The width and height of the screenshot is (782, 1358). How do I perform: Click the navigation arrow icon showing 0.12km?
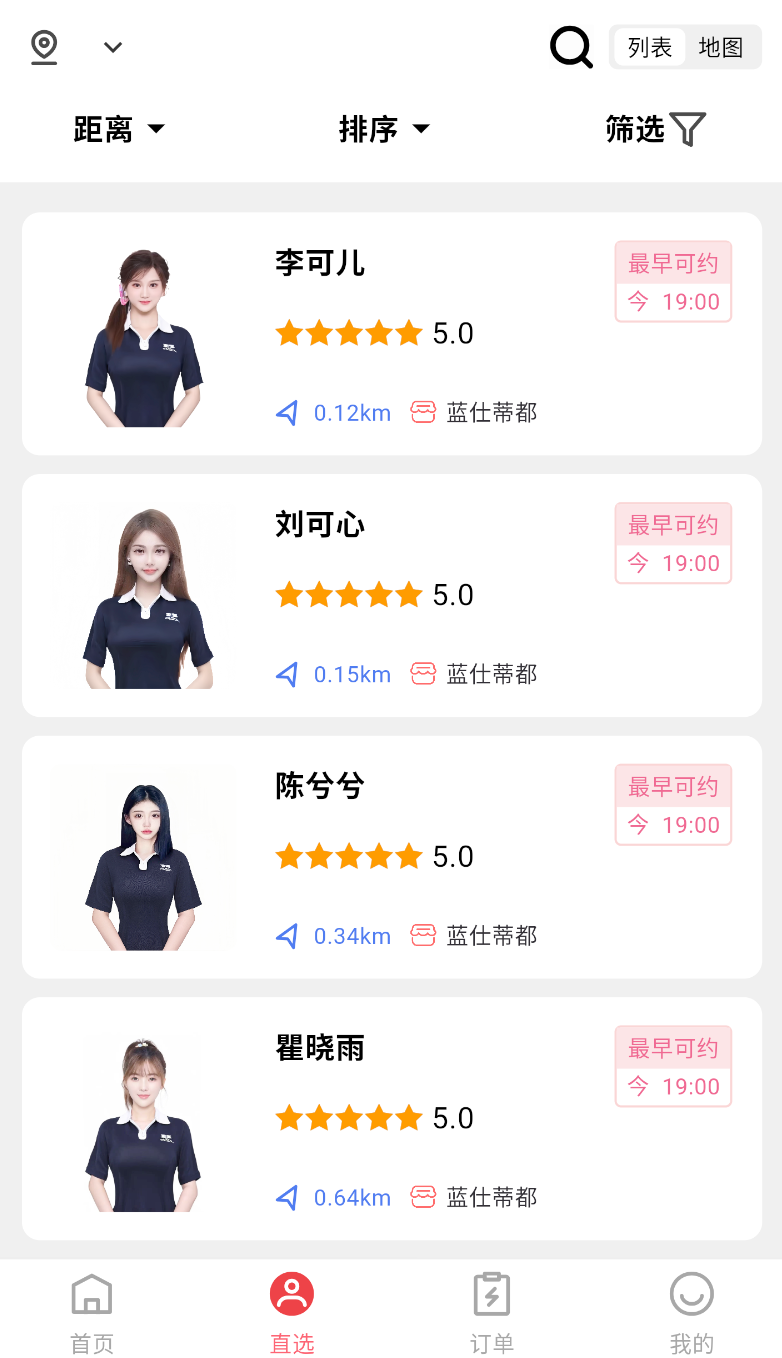coord(286,412)
